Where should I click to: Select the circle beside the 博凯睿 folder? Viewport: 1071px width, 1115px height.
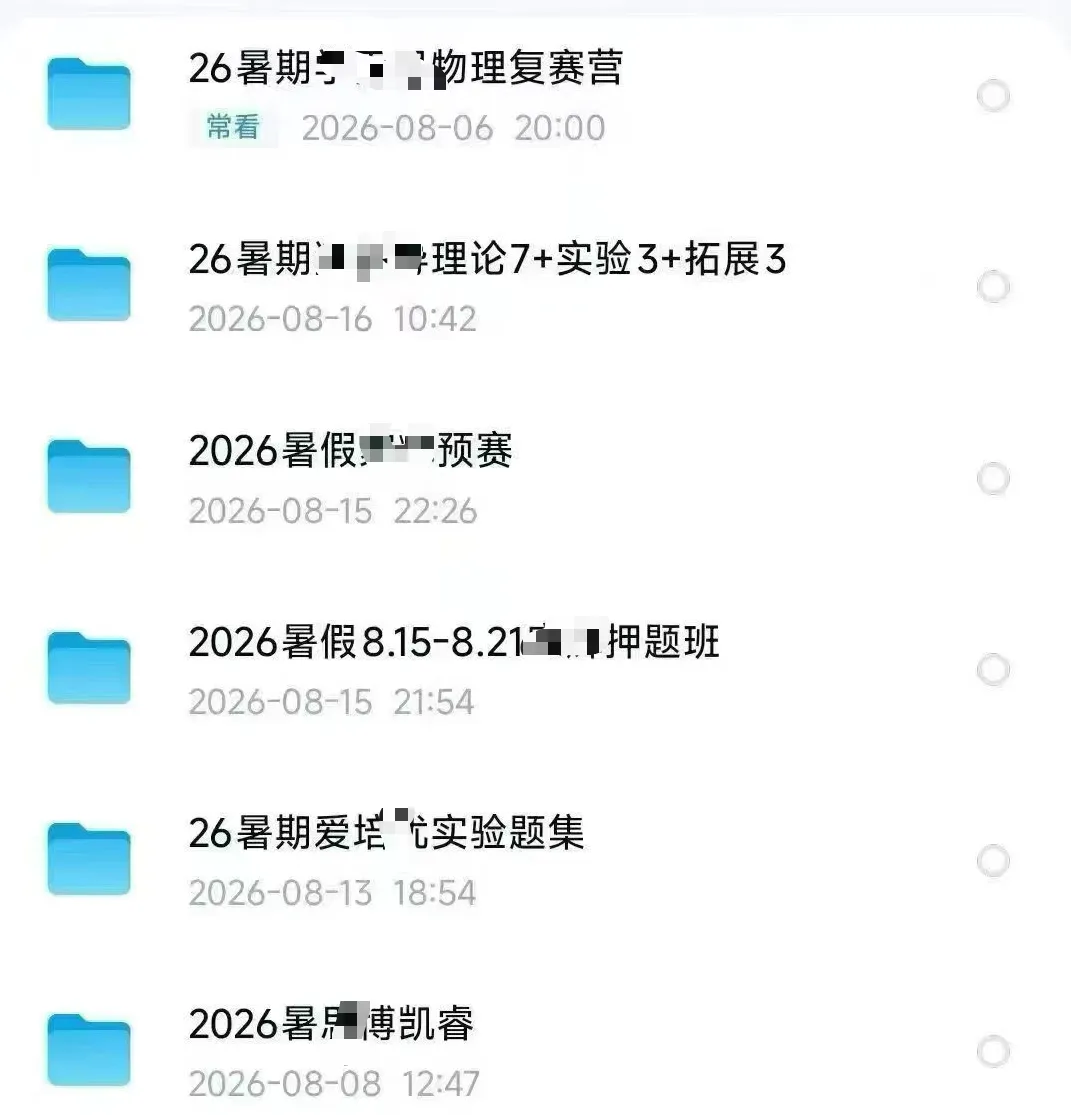pyautogui.click(x=993, y=1051)
